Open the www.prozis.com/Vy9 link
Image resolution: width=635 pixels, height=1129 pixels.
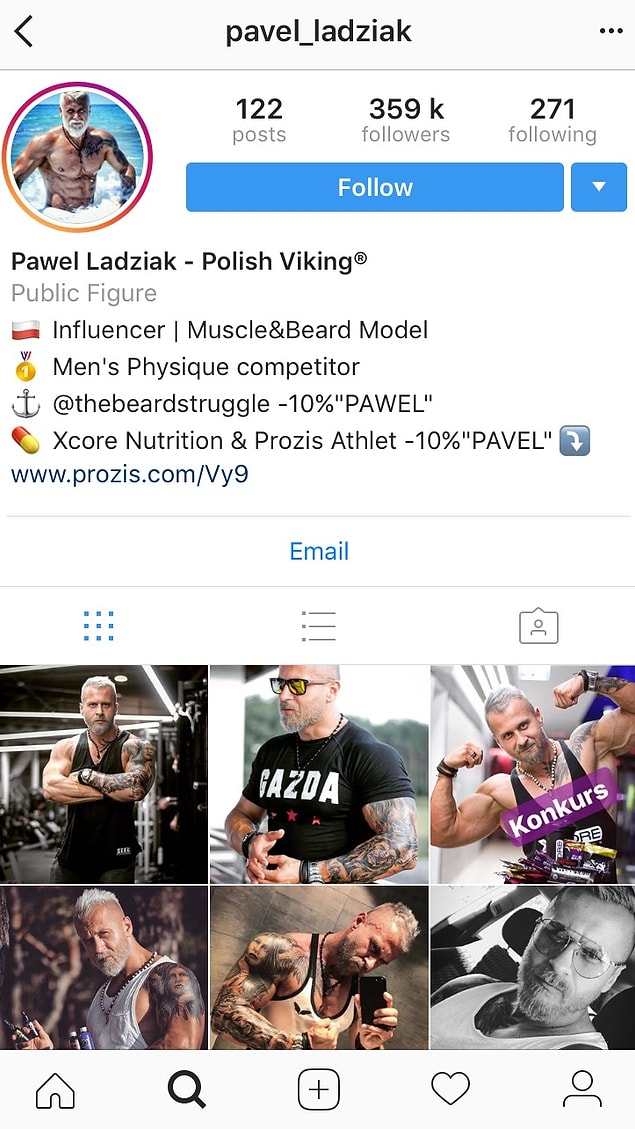tap(129, 474)
